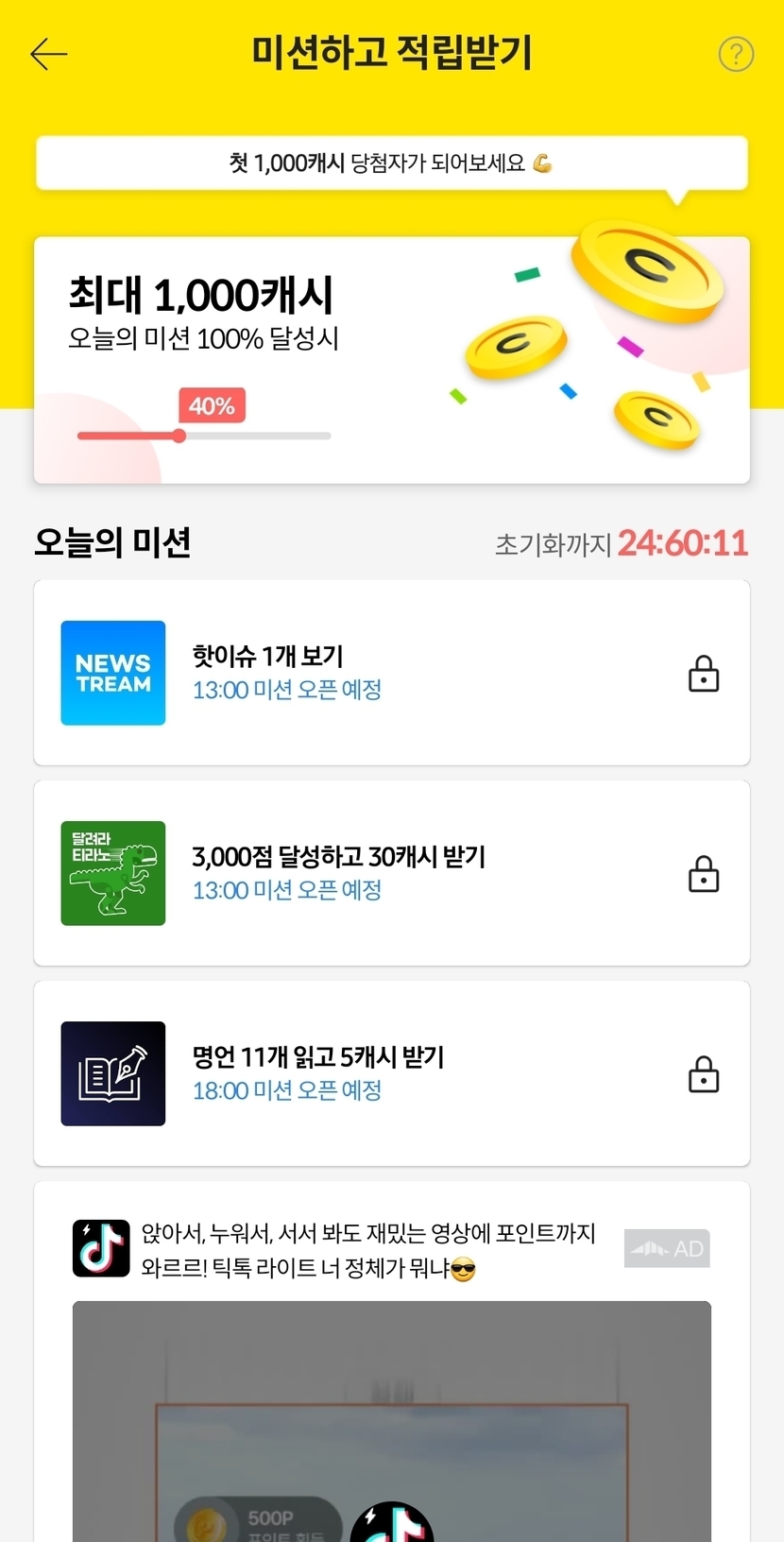Open the 핫이슈 1개 보기 mission
Screen dimensions: 784x1542
(x=391, y=673)
